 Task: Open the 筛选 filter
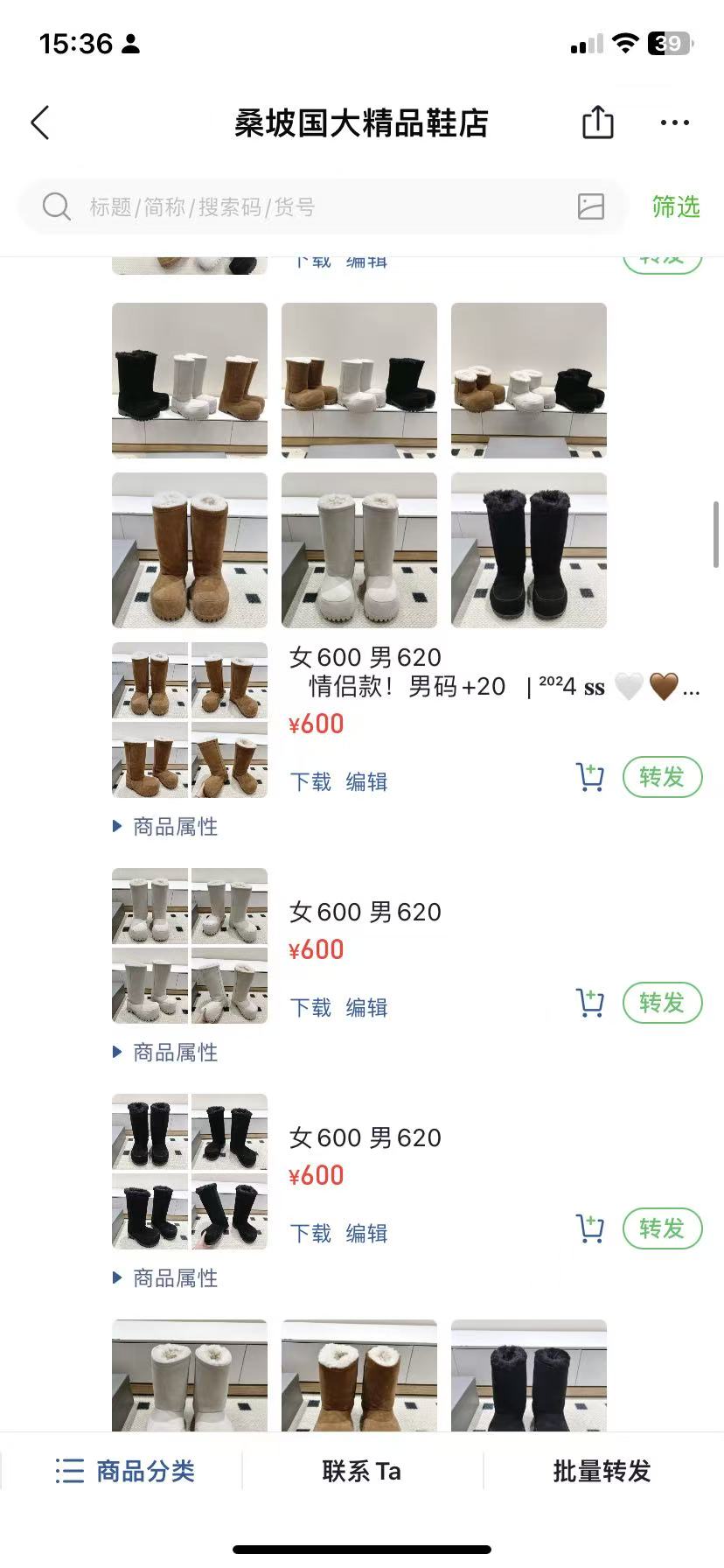(675, 207)
